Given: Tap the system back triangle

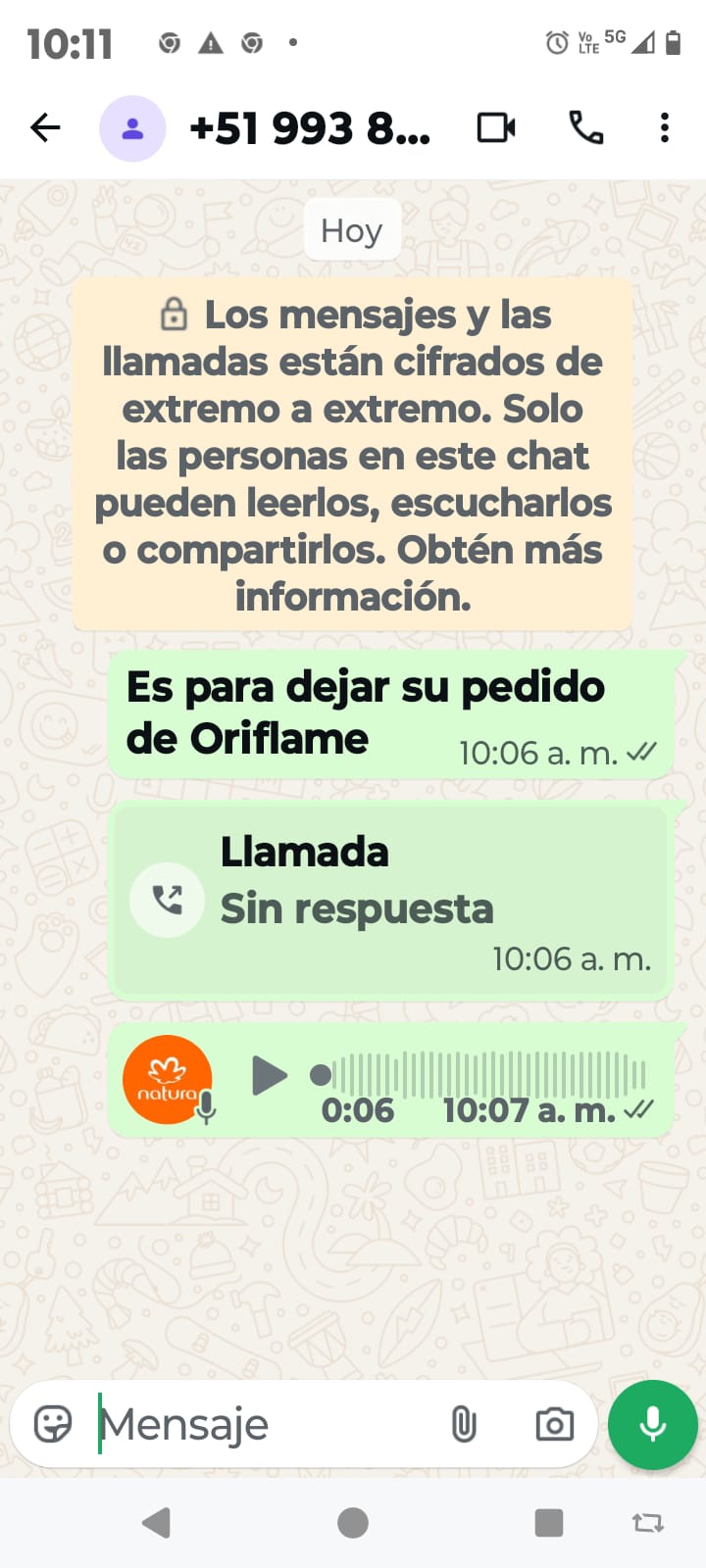Looking at the screenshot, I should (157, 1523).
